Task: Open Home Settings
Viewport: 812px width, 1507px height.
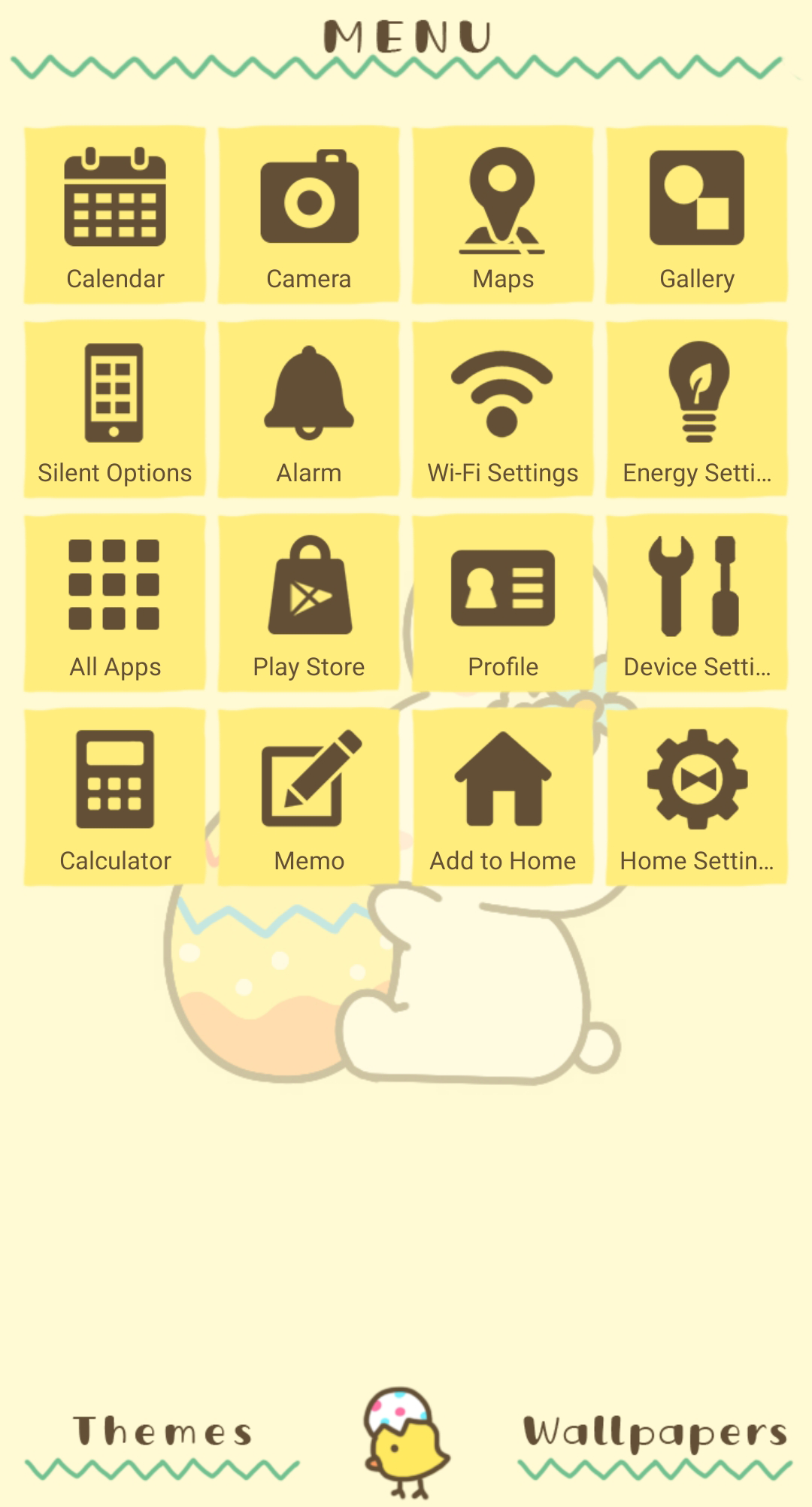Action: point(697,797)
